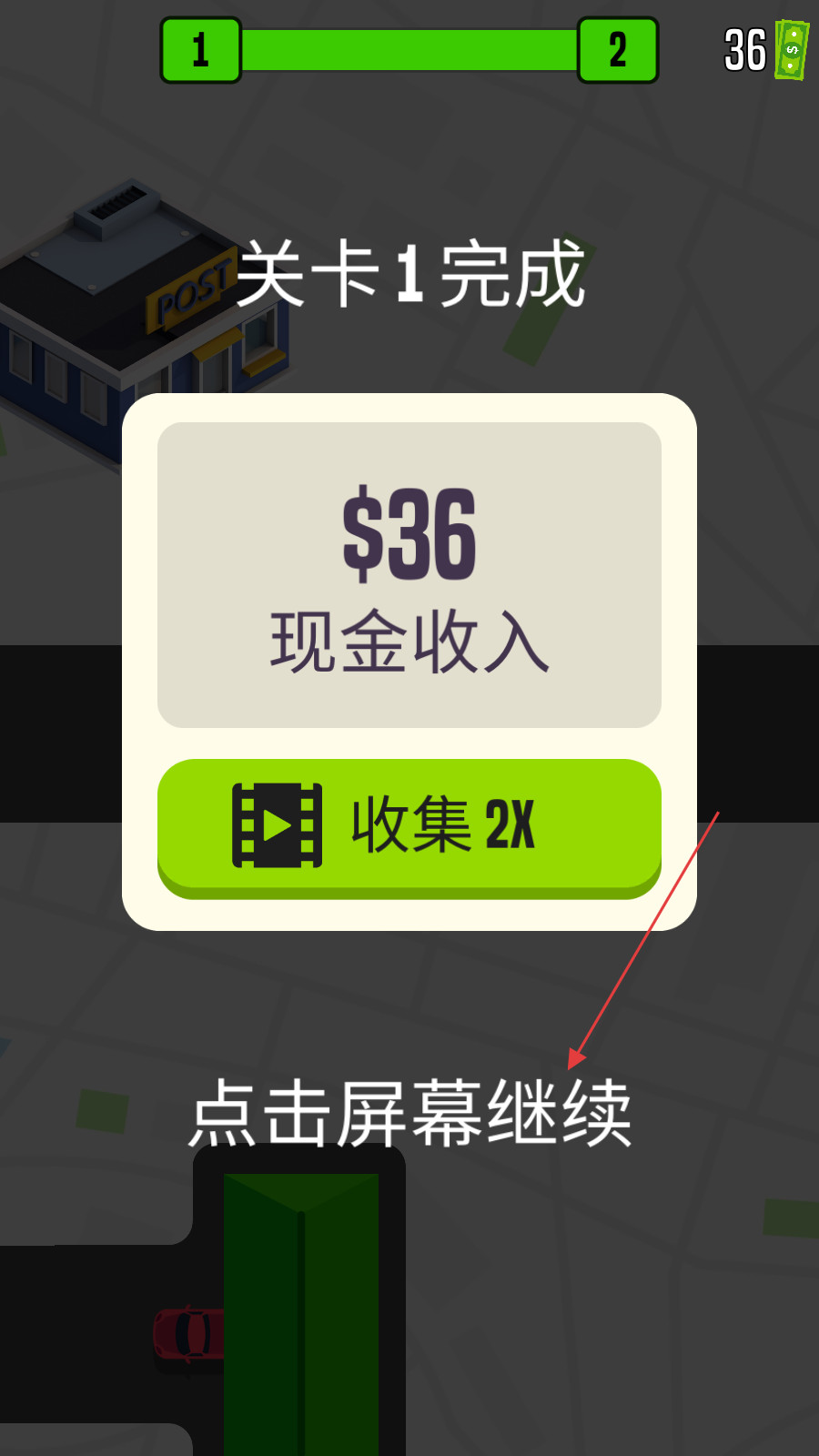This screenshot has width=819, height=1456.
Task: Tap '点击屏幕继续' to continue
Action: click(409, 1113)
